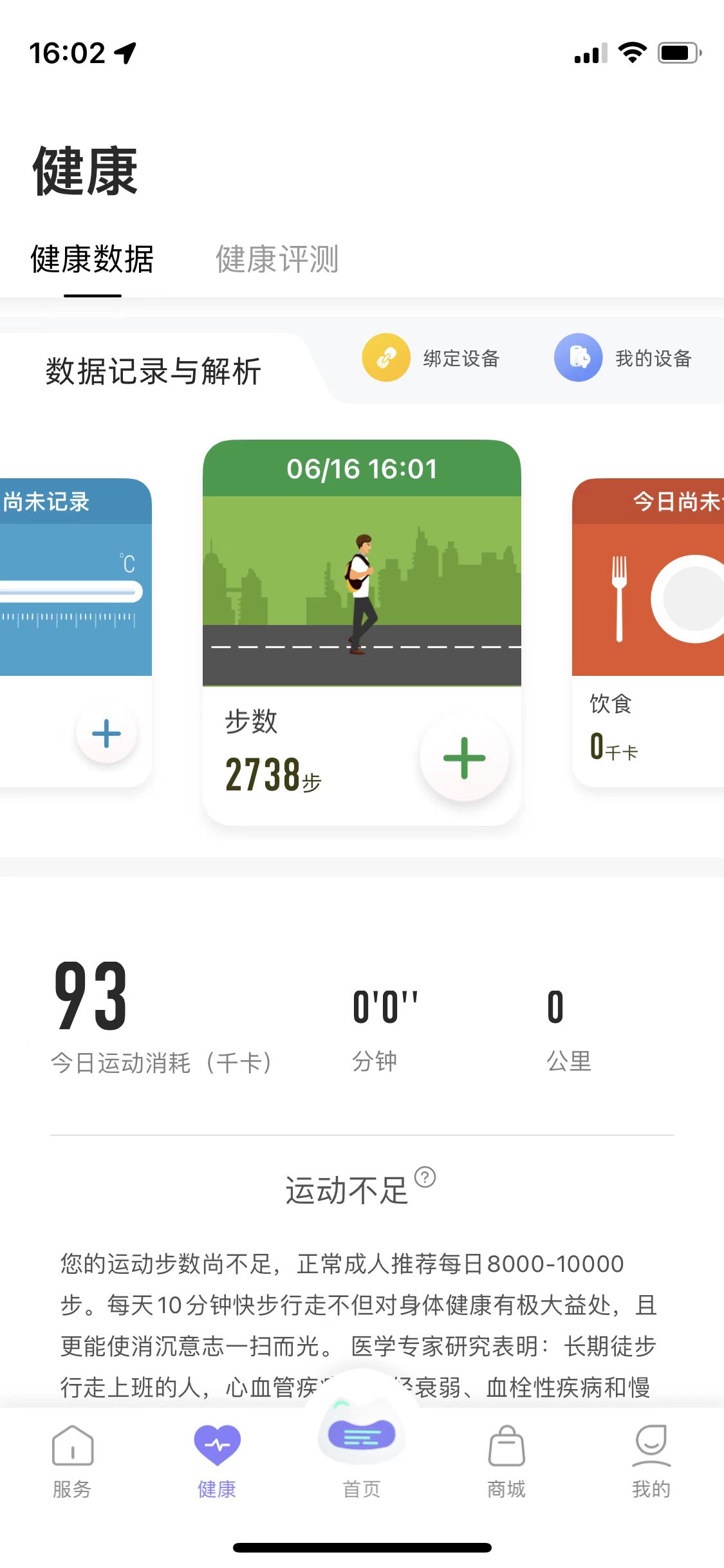The height and width of the screenshot is (1568, 724).
Task: Select the 健康数据 tab
Action: [92, 259]
